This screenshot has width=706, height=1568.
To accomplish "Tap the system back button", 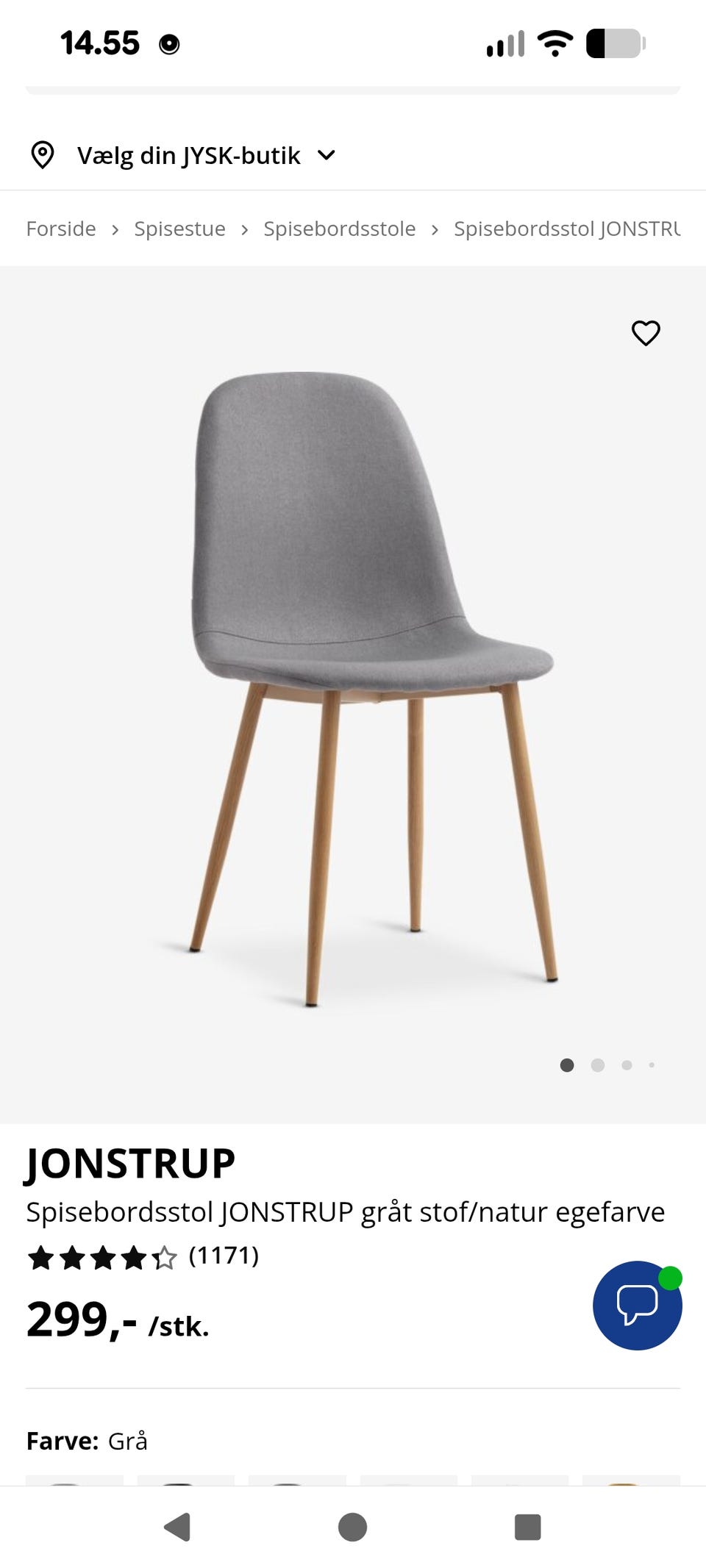I will (x=177, y=1527).
